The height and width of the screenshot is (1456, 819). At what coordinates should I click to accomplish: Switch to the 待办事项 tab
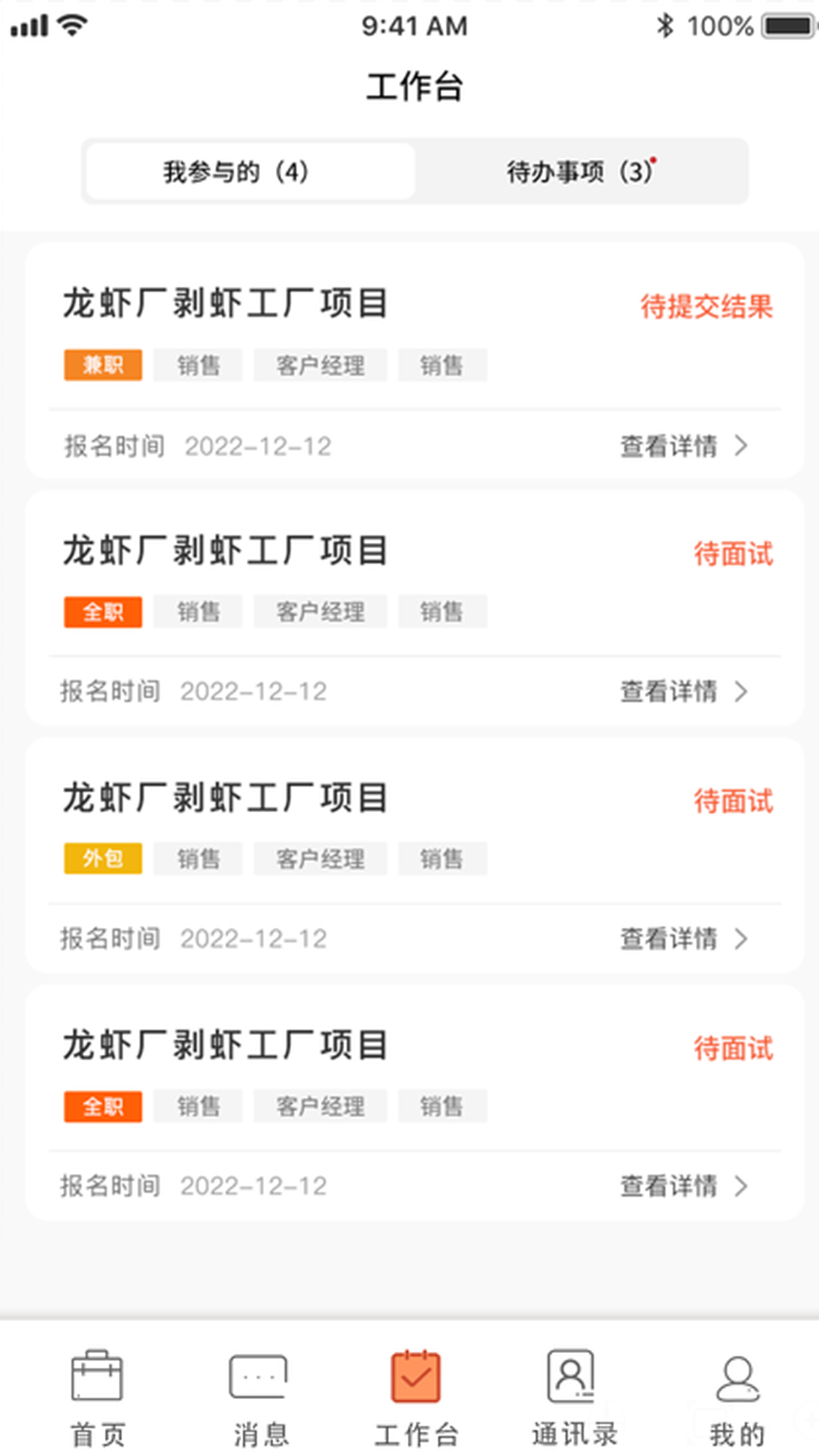[x=579, y=171]
